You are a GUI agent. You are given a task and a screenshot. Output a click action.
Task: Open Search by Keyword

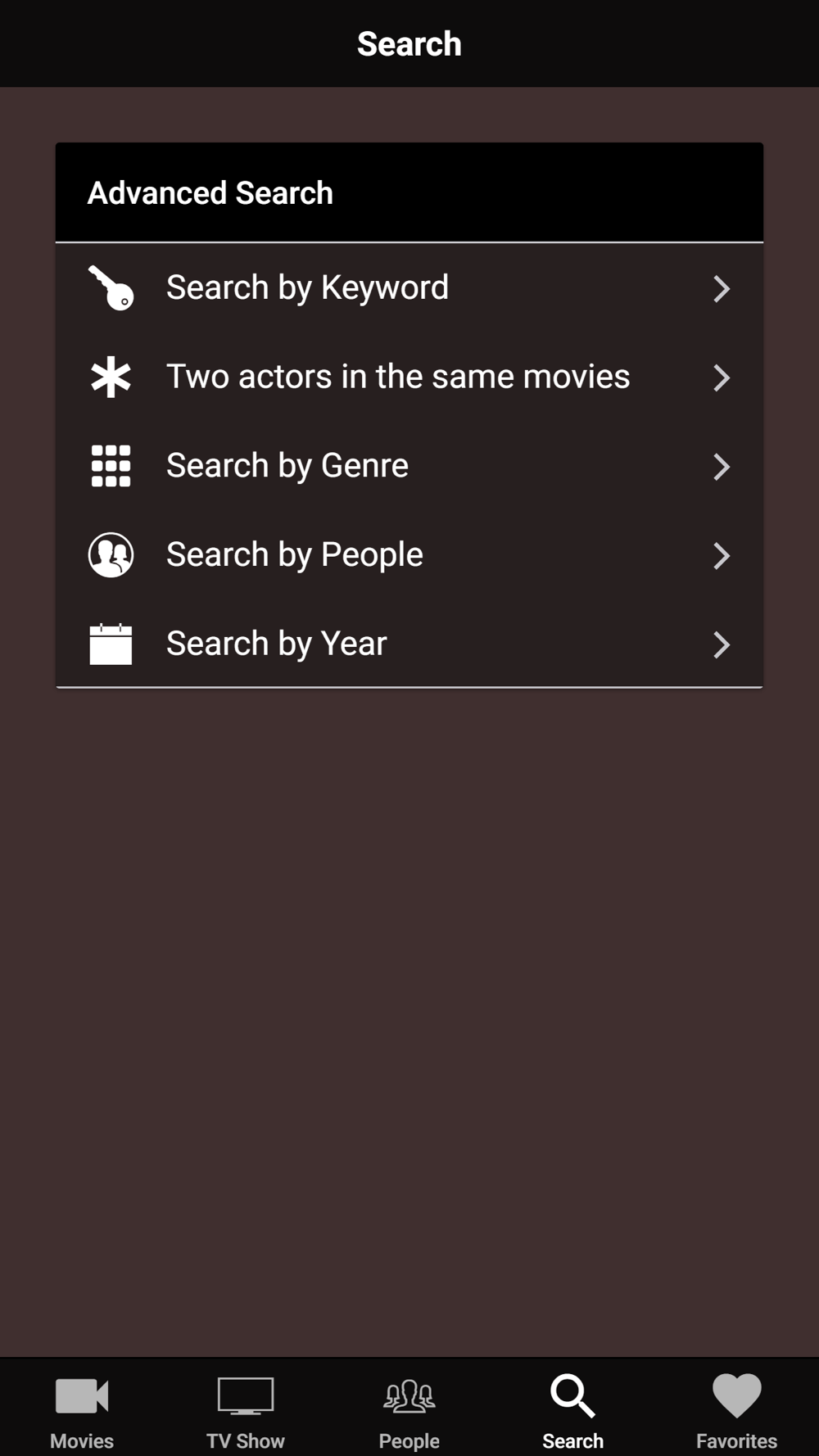pyautogui.click(x=409, y=288)
